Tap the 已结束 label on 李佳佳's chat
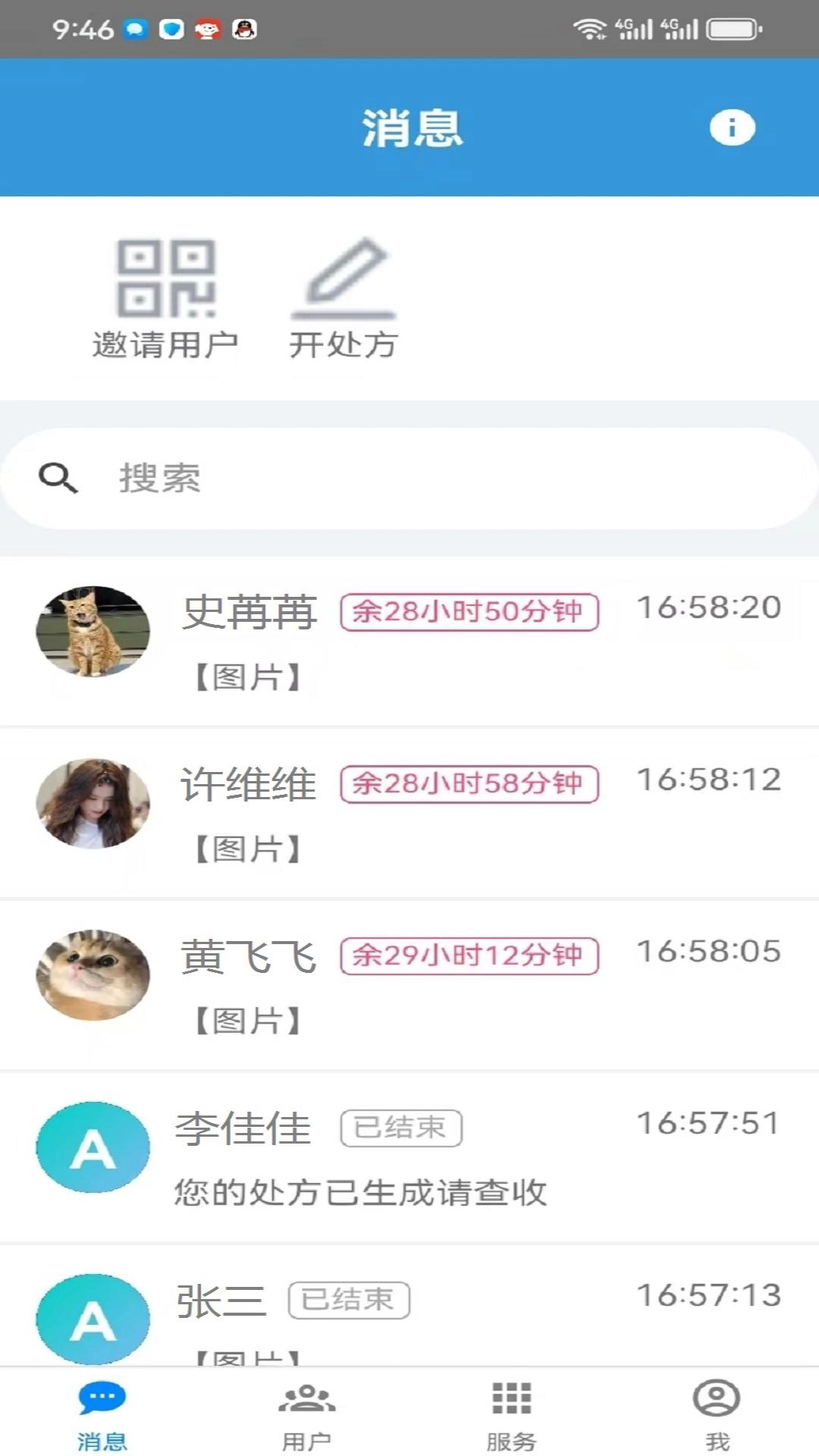The image size is (819, 1456). [401, 1128]
